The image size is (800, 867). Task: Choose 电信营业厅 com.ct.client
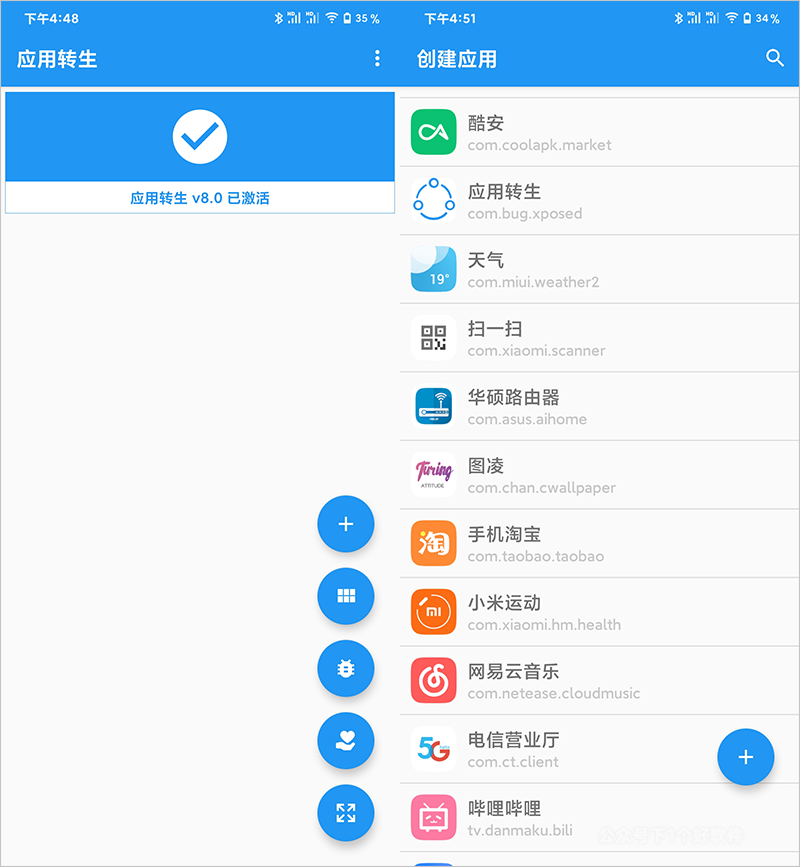click(x=560, y=749)
